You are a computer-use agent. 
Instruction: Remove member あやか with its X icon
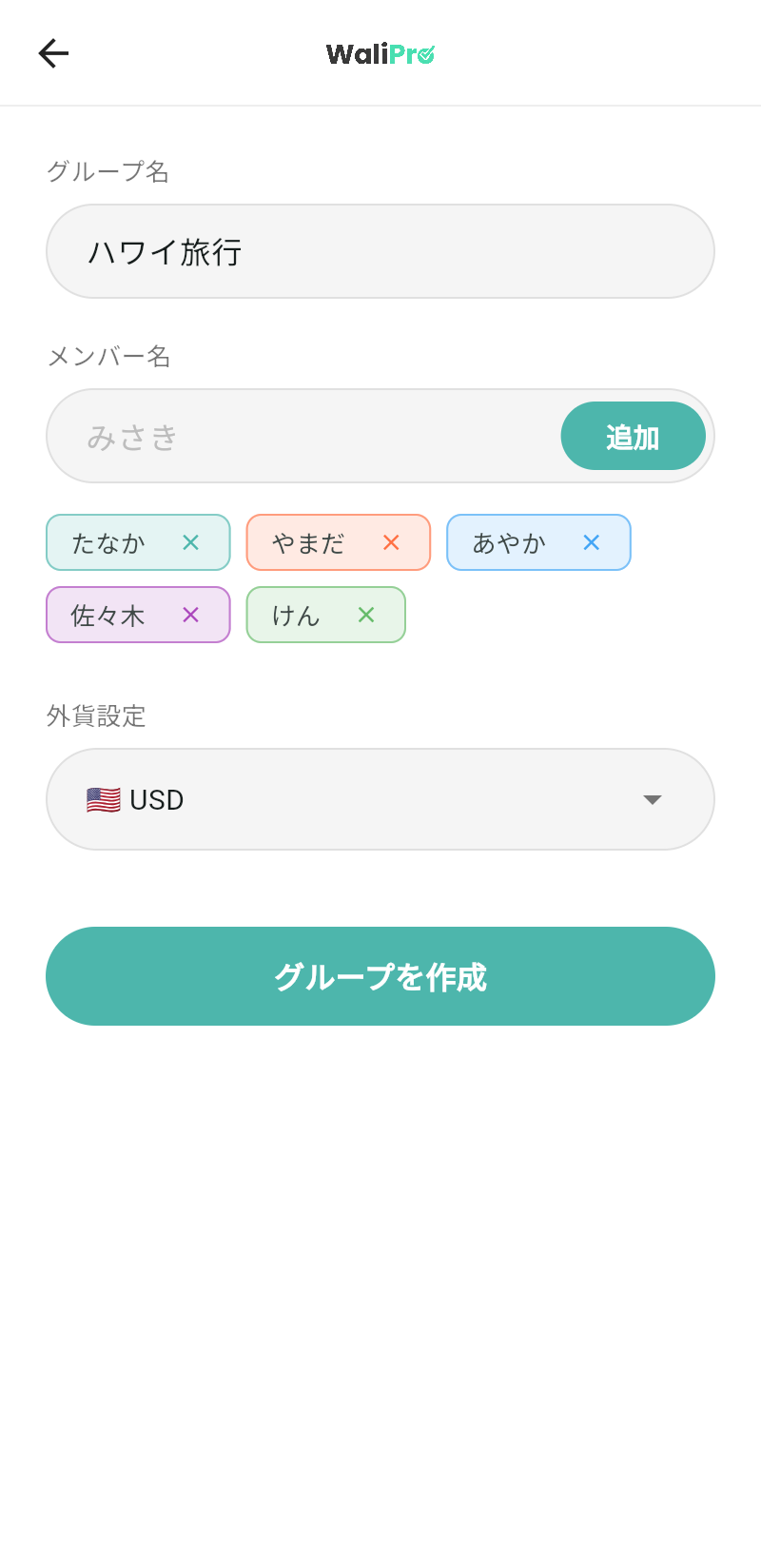click(x=592, y=542)
